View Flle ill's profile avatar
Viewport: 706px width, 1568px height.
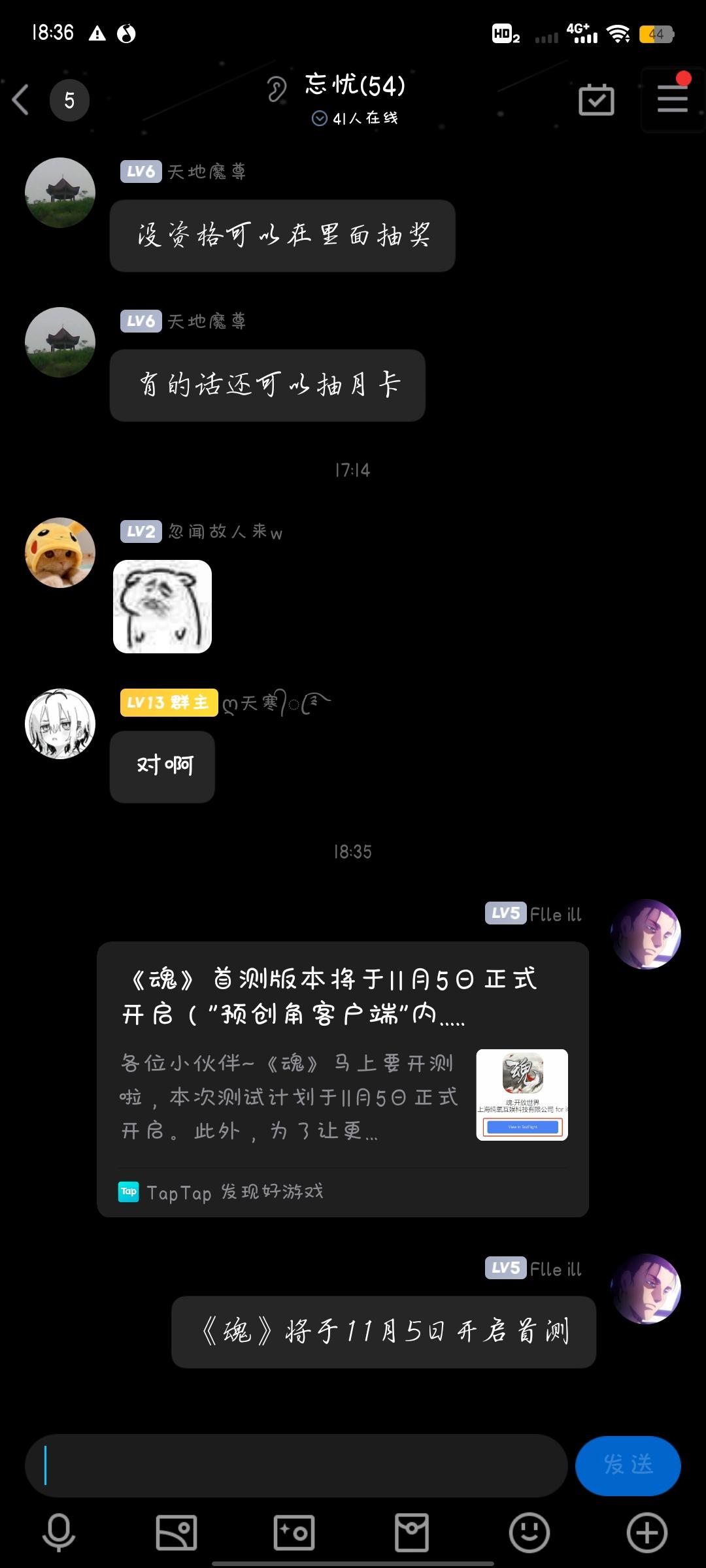(x=646, y=936)
